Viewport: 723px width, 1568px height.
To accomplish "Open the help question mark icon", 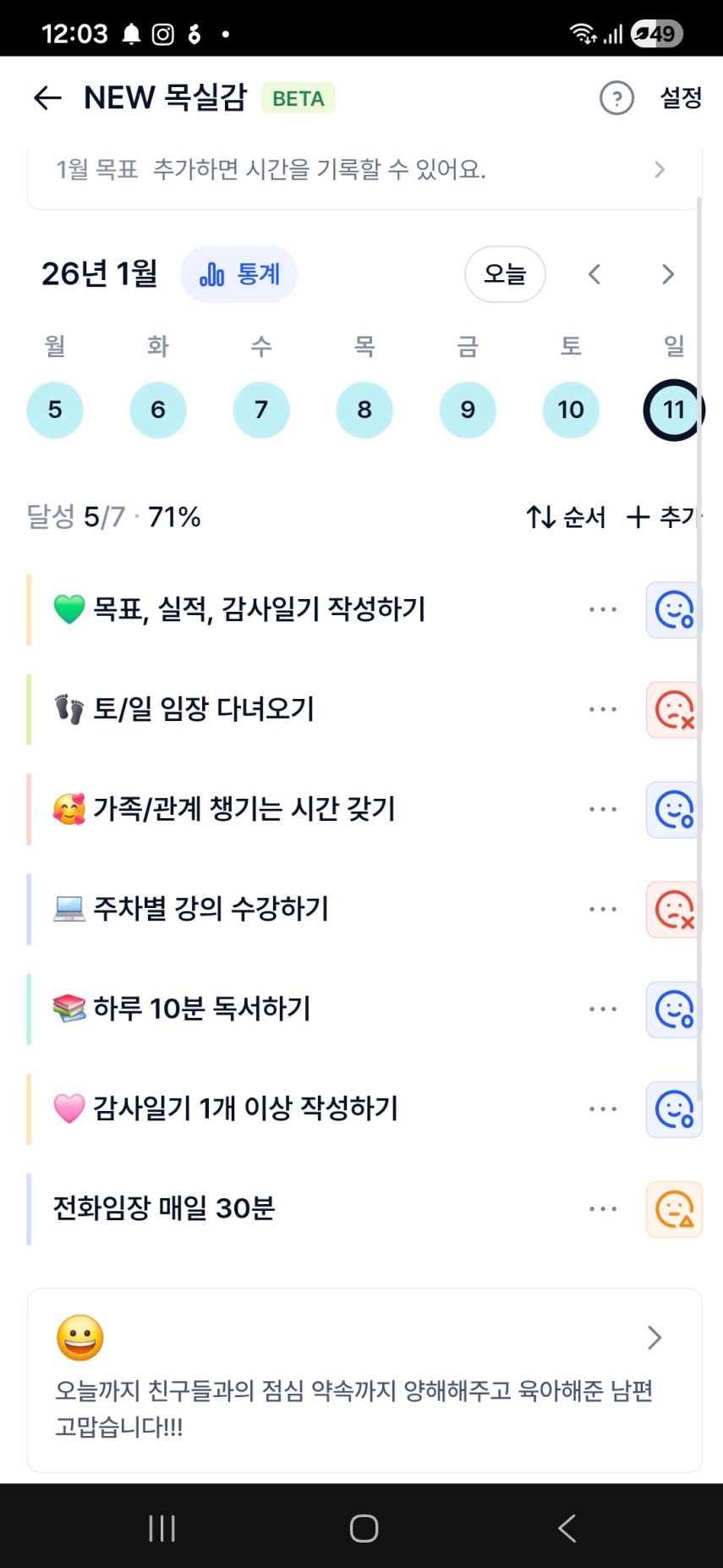I will 616,98.
